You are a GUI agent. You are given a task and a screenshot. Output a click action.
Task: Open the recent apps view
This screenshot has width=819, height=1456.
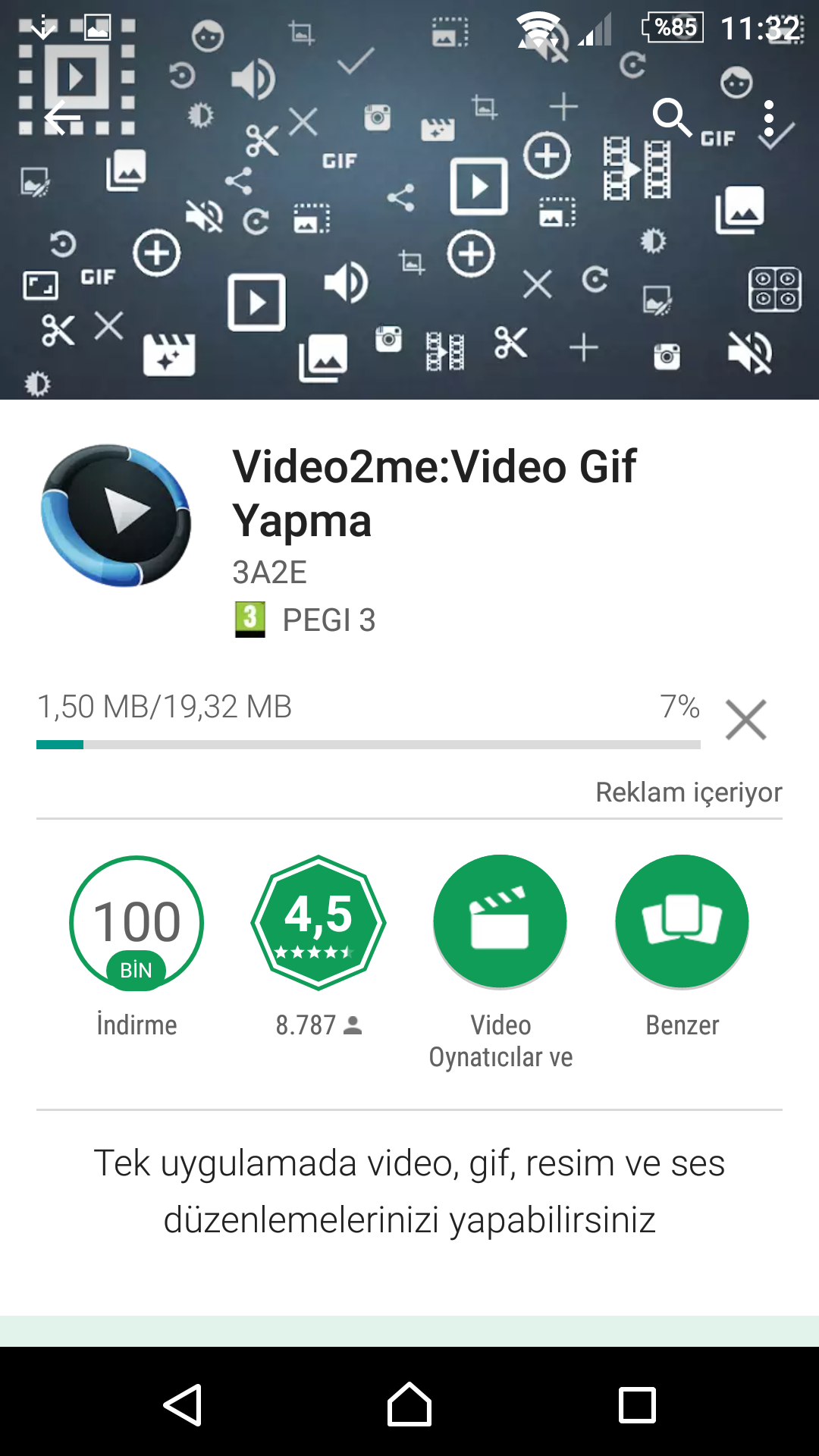[x=637, y=1405]
